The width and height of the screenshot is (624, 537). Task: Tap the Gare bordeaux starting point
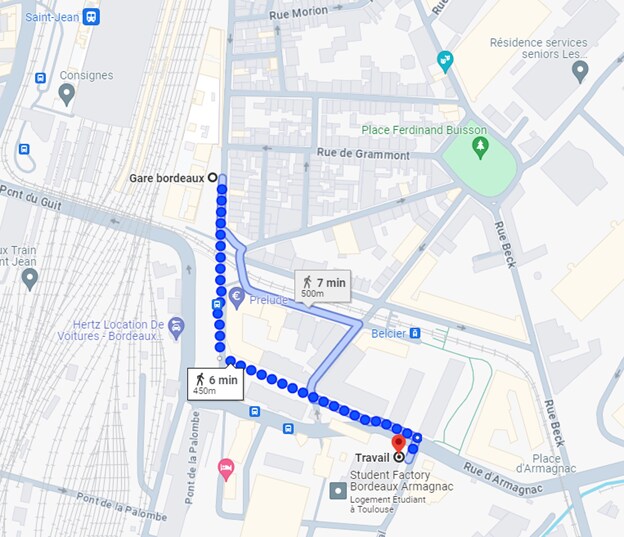[212, 178]
